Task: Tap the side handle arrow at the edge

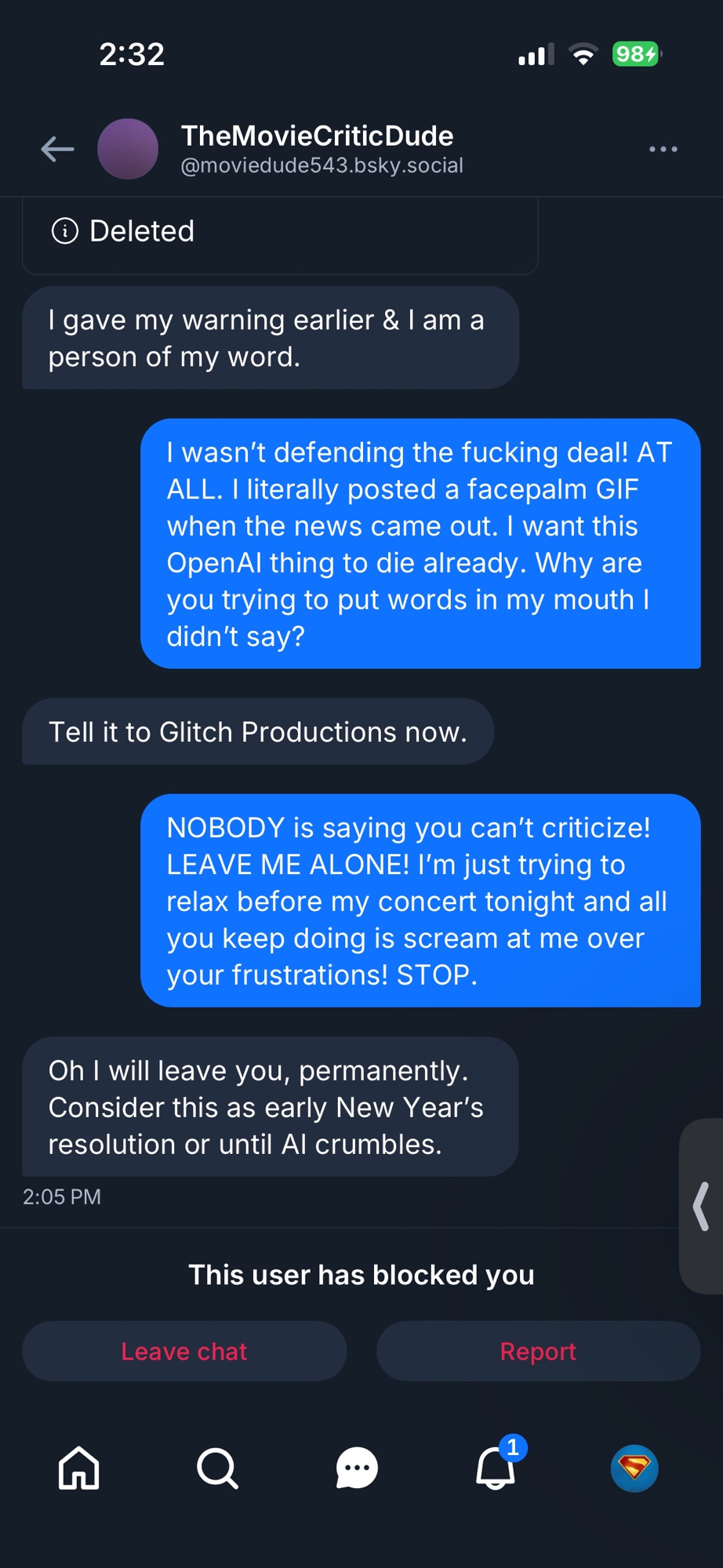Action: tap(702, 1206)
